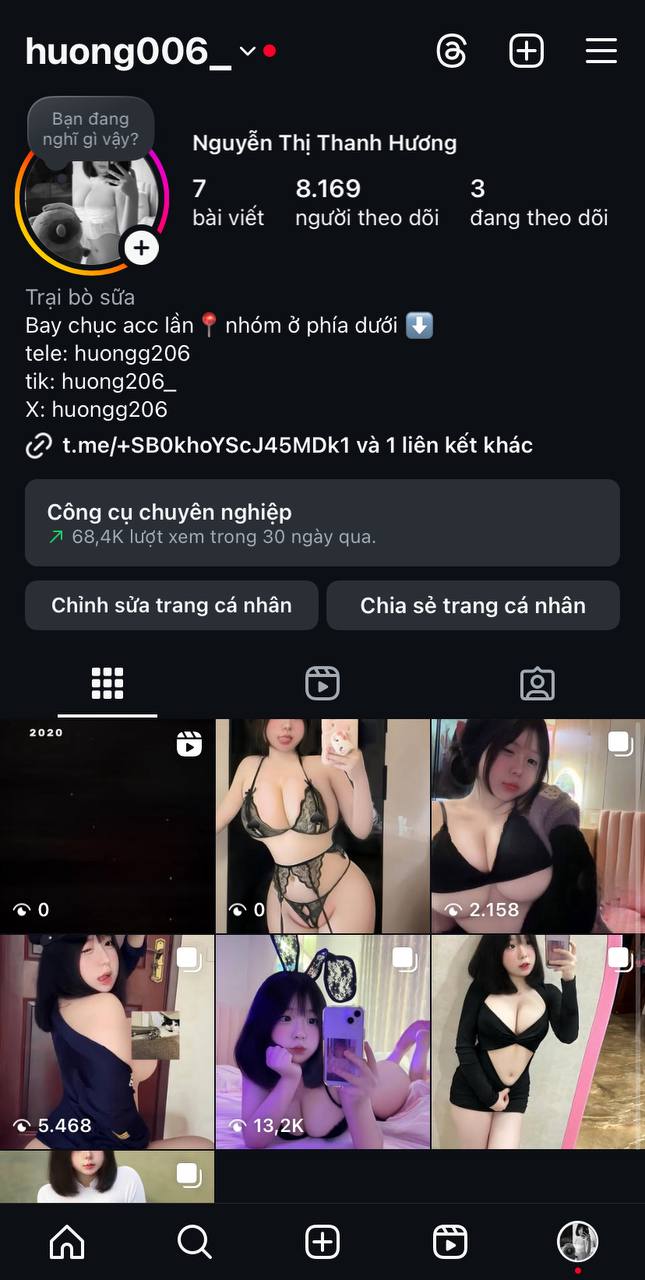The width and height of the screenshot is (645, 1280).
Task: View the 8.169 người theo dõi list
Action: [367, 203]
